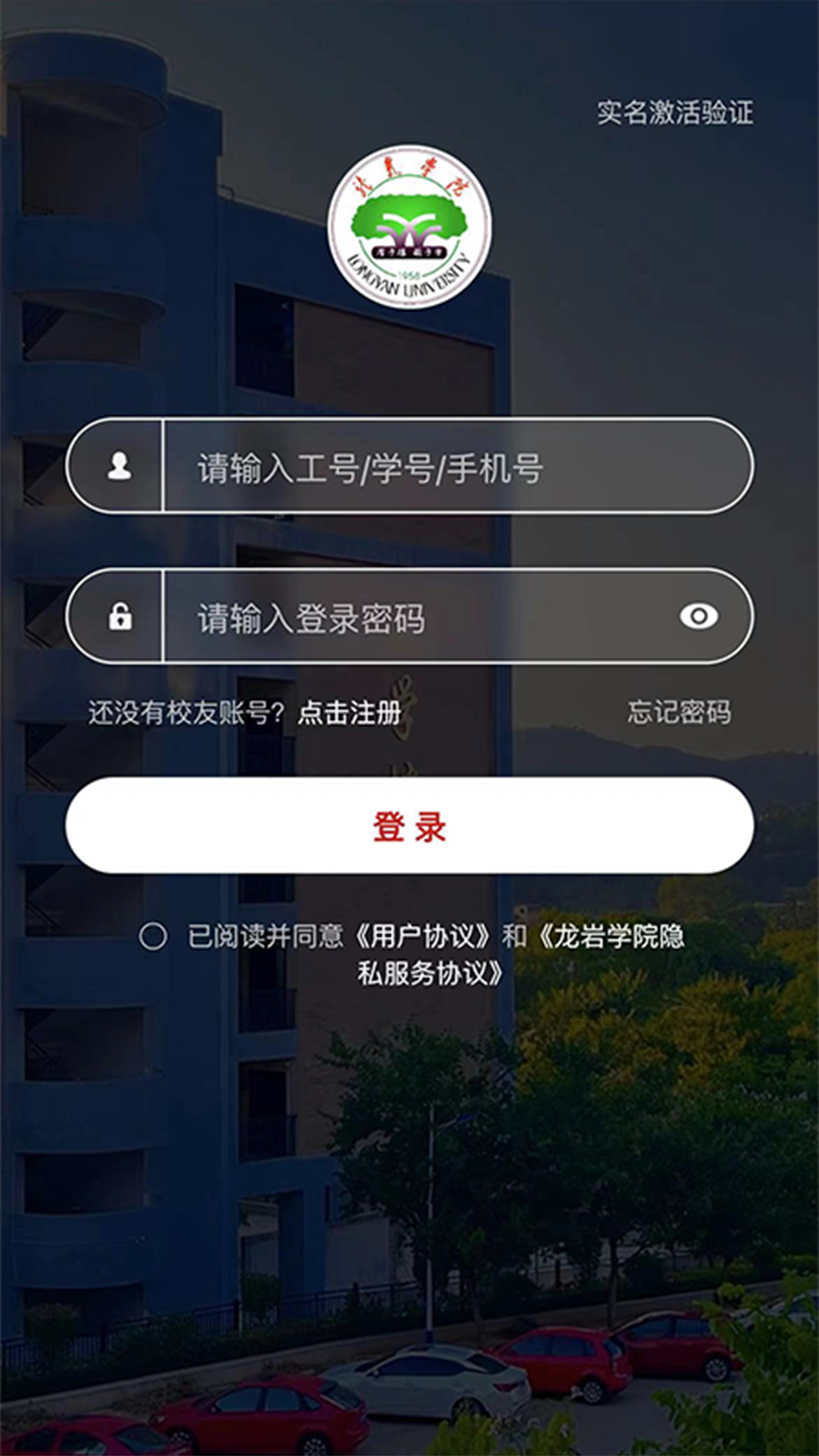Focus the 工号/学号/手机号 input field
Screen dimensions: 819x1456
(x=455, y=467)
